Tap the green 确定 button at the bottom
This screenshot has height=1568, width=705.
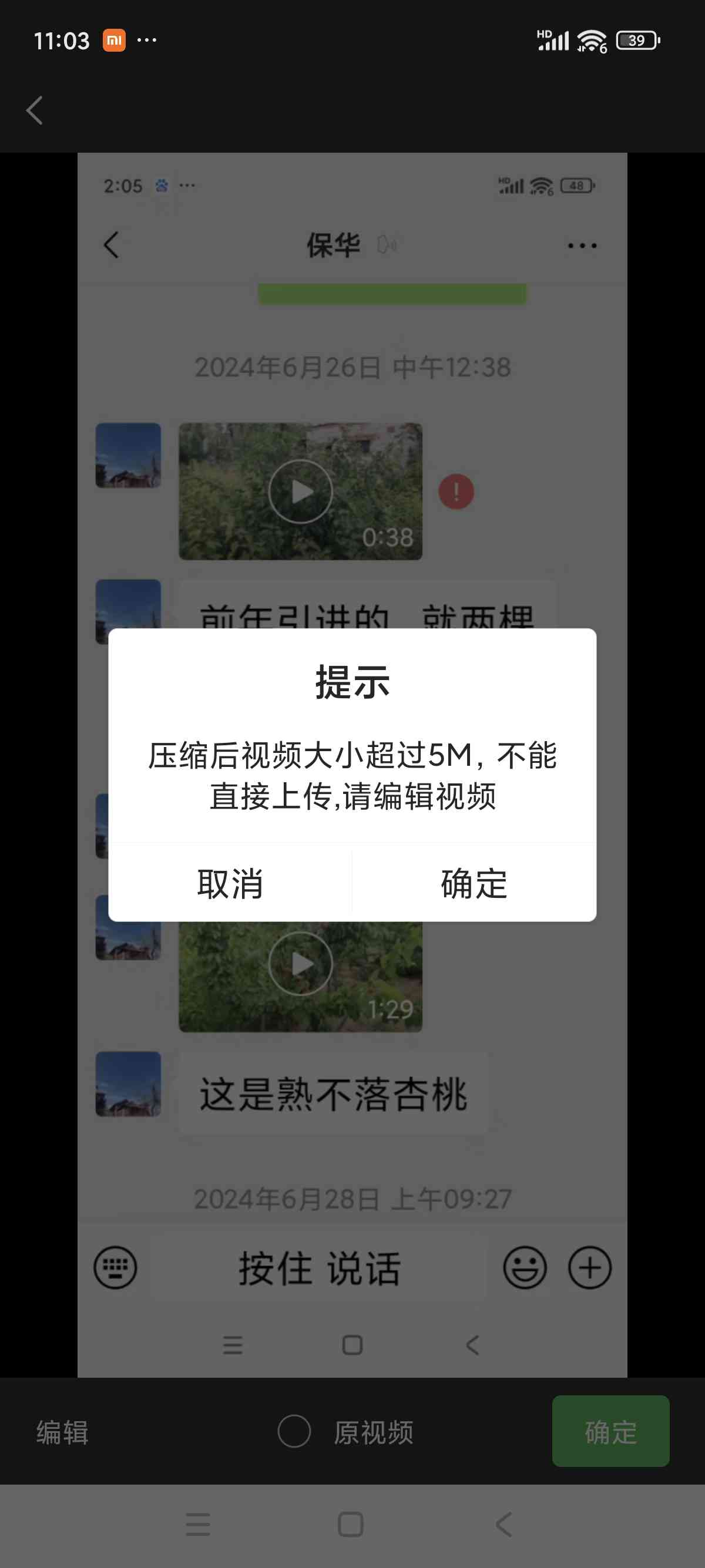(x=610, y=1431)
